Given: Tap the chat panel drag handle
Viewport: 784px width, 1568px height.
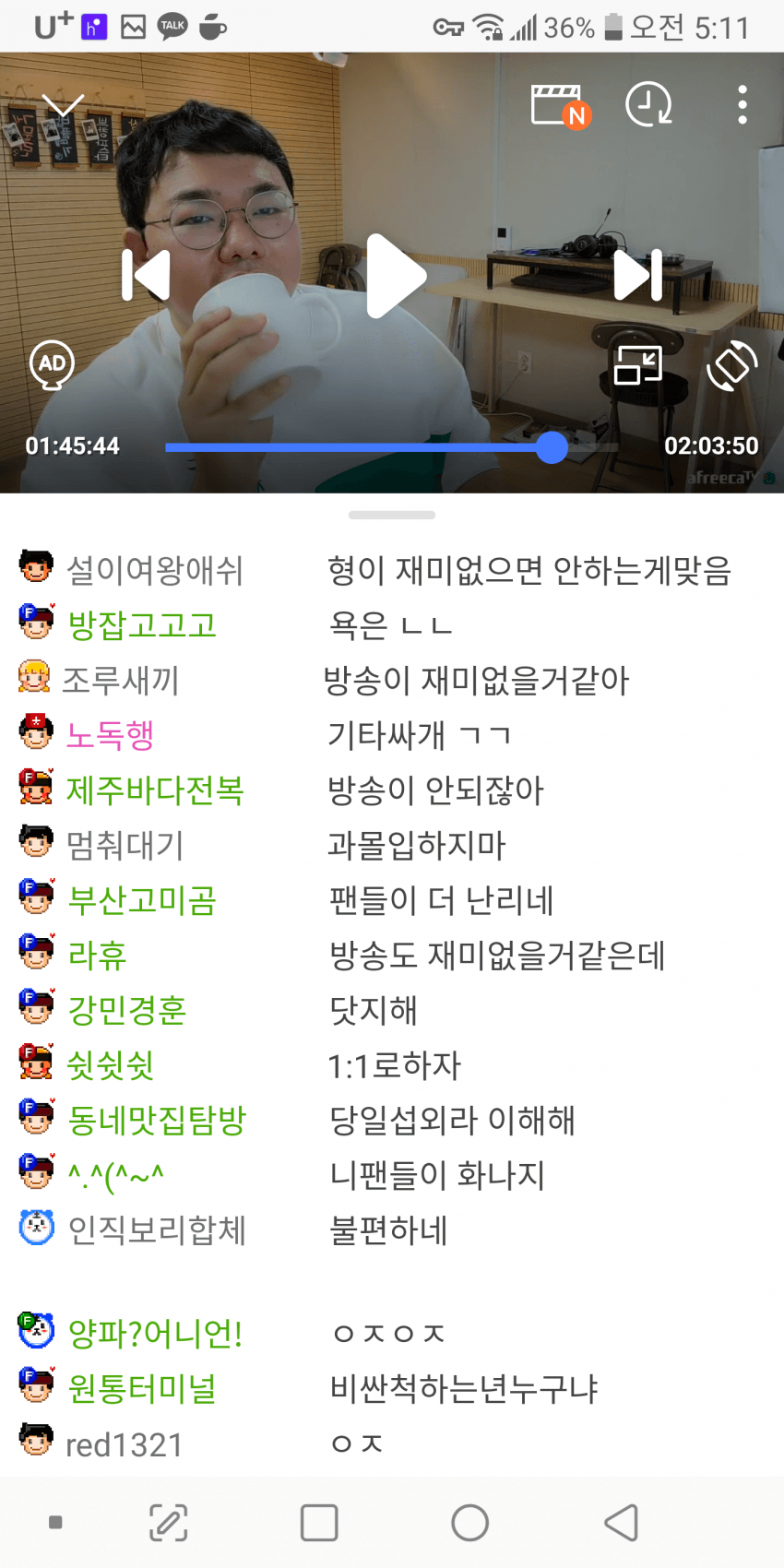Looking at the screenshot, I should click(x=392, y=516).
